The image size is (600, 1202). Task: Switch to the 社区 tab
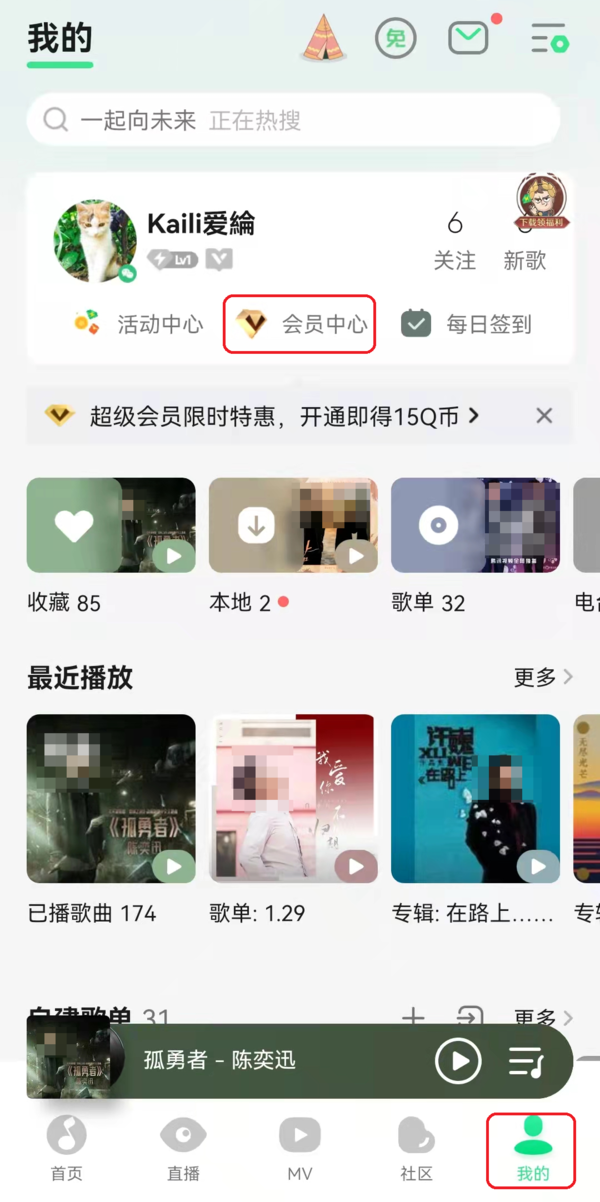416,1148
